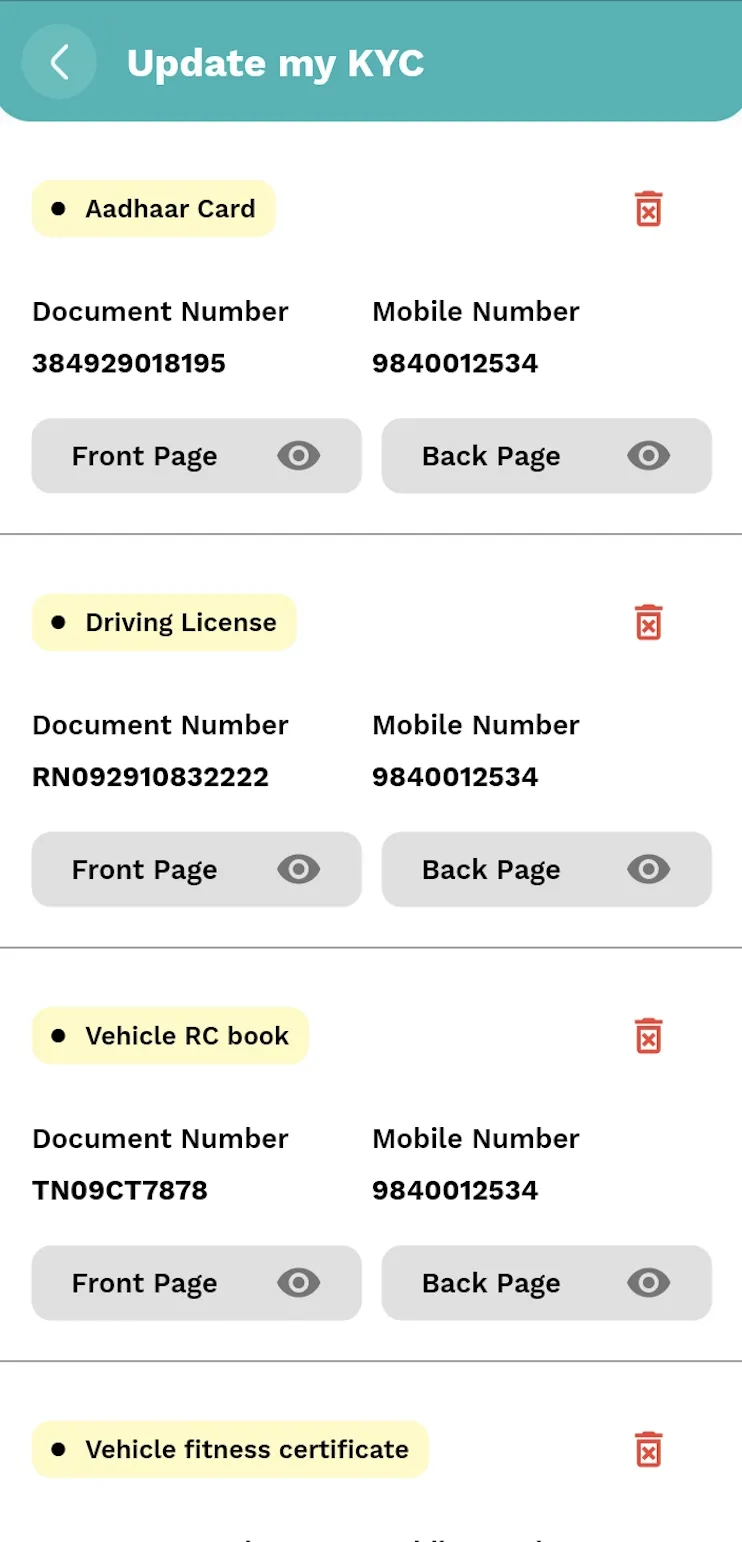
Task: Remove the Vehicle RC book entry
Action: point(648,1036)
